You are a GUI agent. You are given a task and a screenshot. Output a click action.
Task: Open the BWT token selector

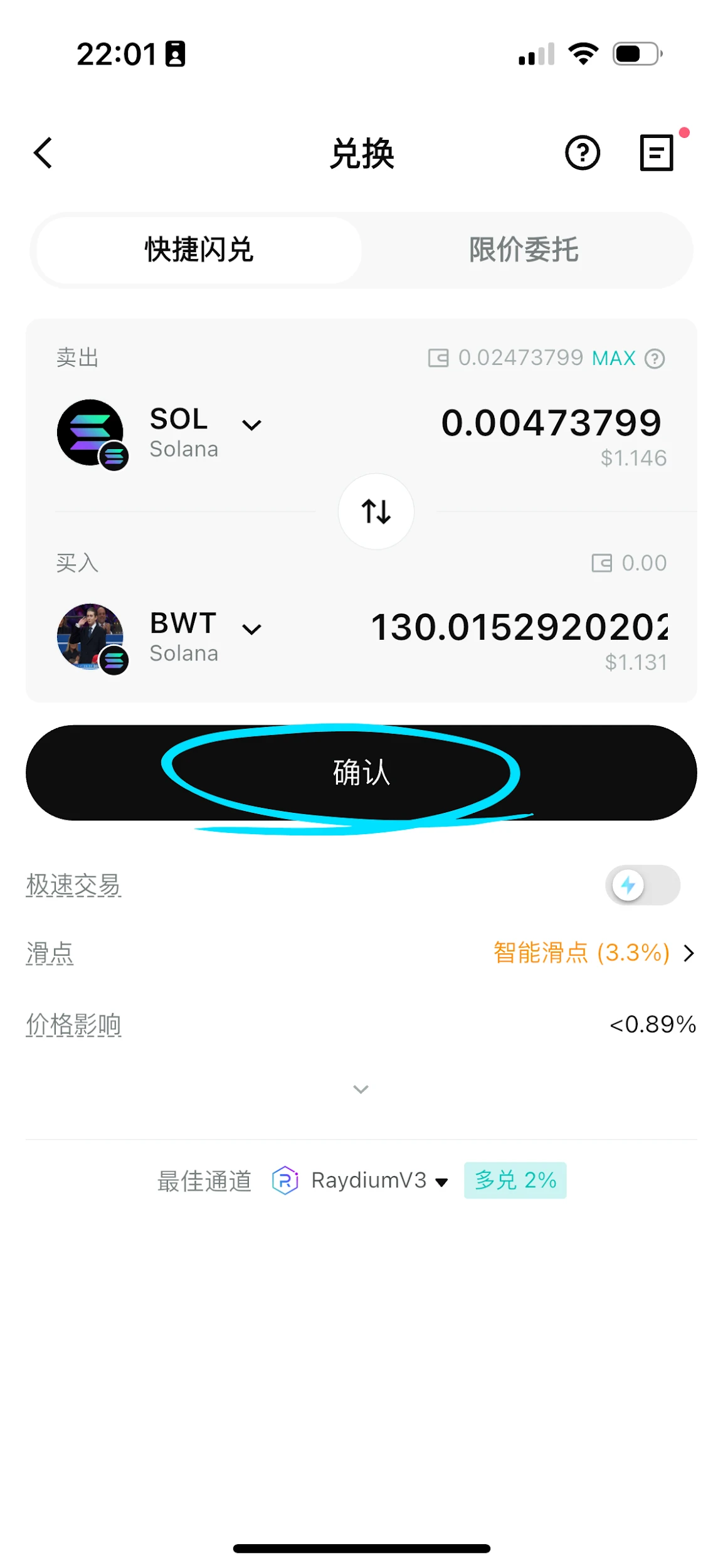205,636
